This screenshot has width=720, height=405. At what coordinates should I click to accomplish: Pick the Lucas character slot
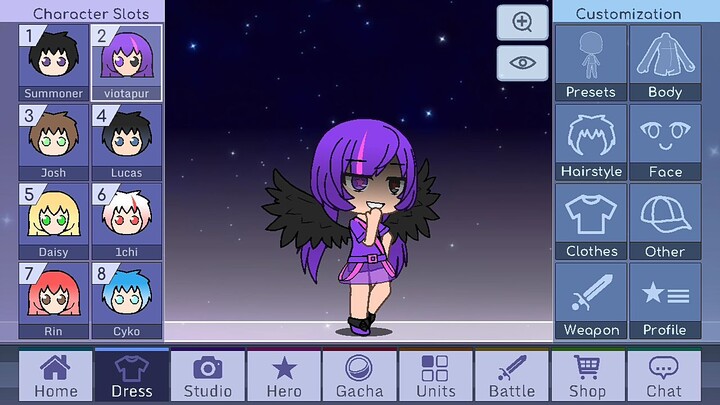tap(126, 142)
